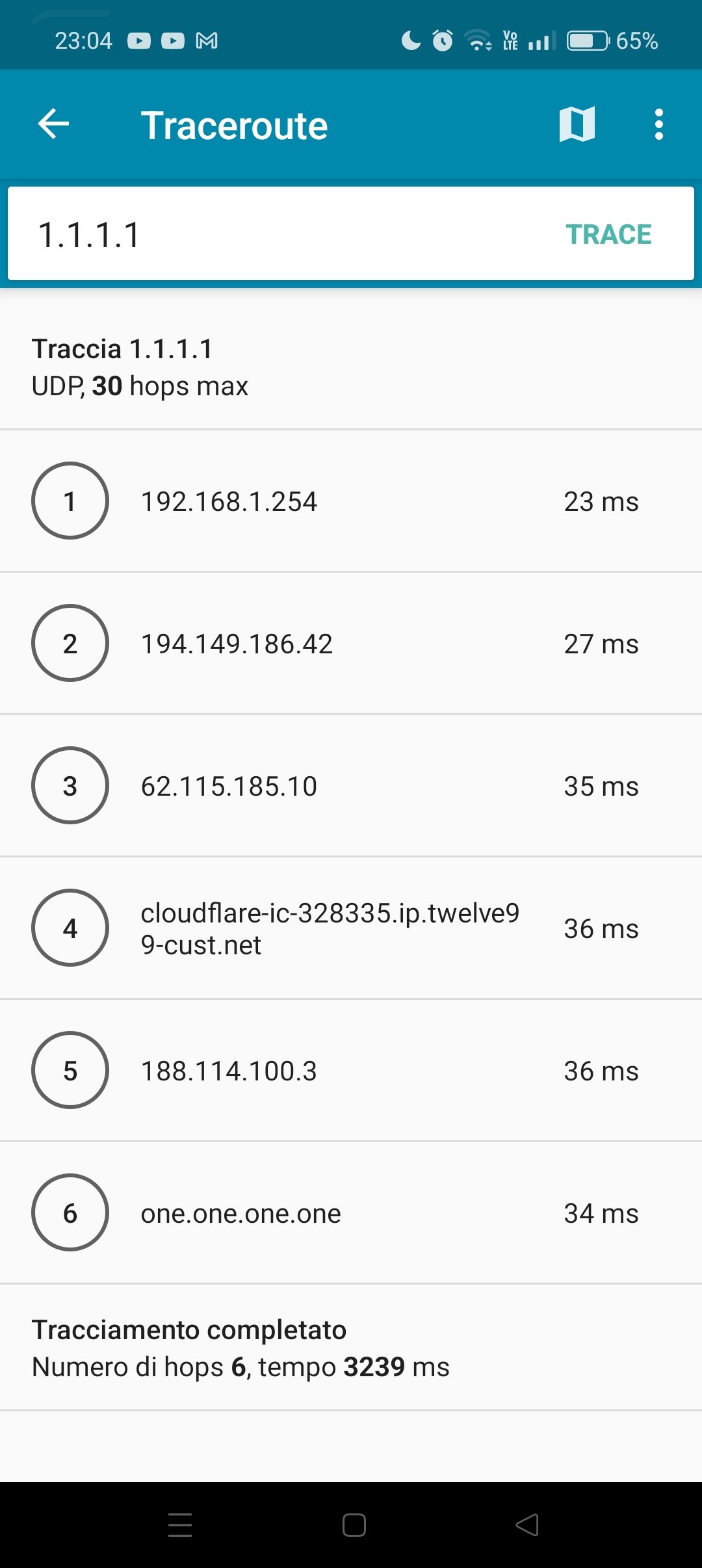Open hop 1 entry 192.168.1.254
The width and height of the screenshot is (702, 1568).
351,501
